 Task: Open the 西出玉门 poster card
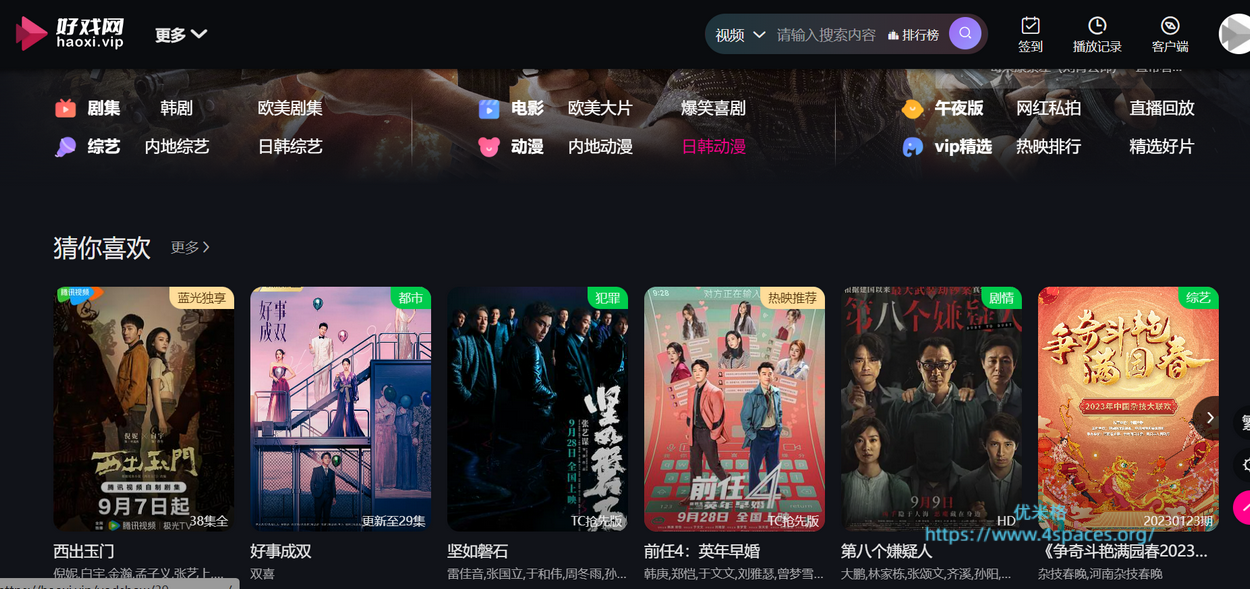[x=143, y=409]
